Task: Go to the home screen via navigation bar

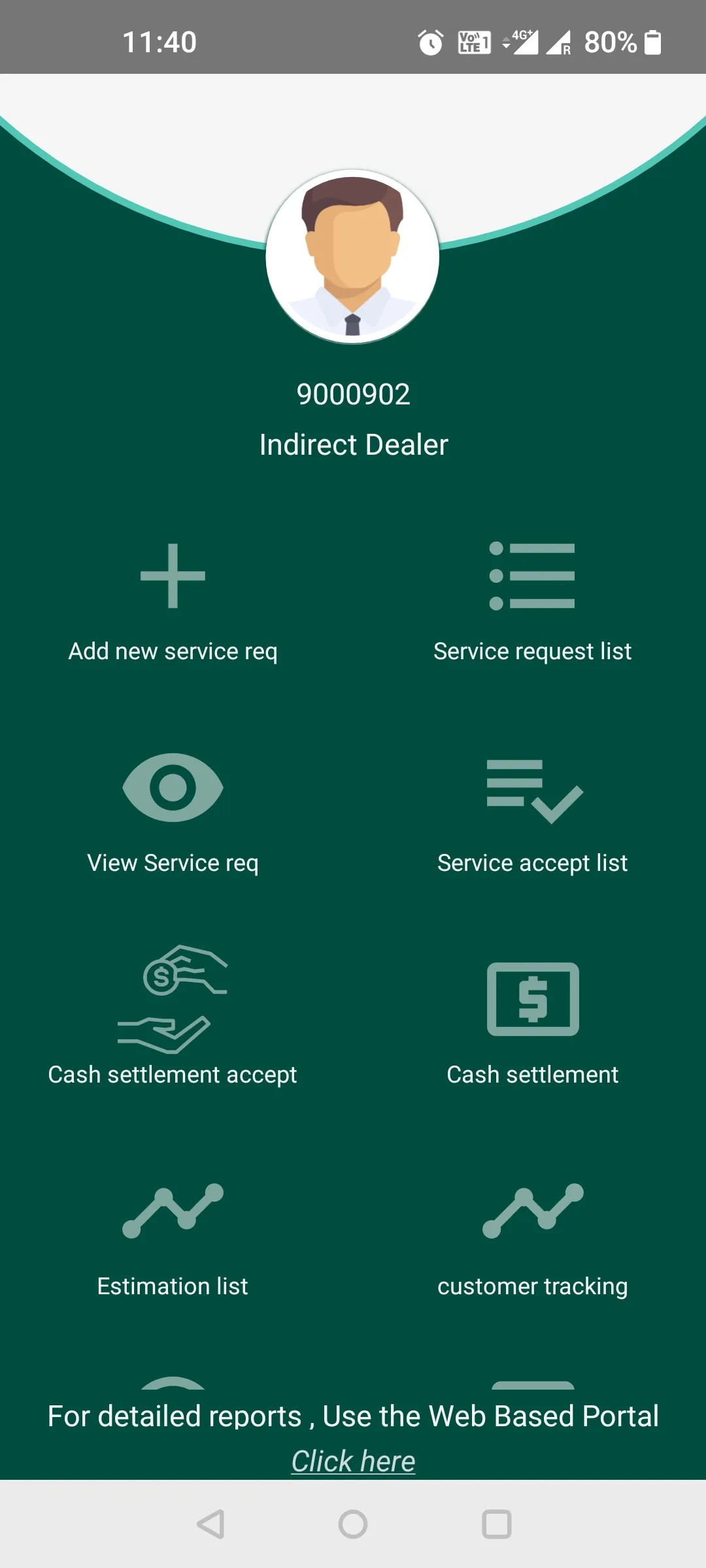Action: pyautogui.click(x=353, y=1524)
